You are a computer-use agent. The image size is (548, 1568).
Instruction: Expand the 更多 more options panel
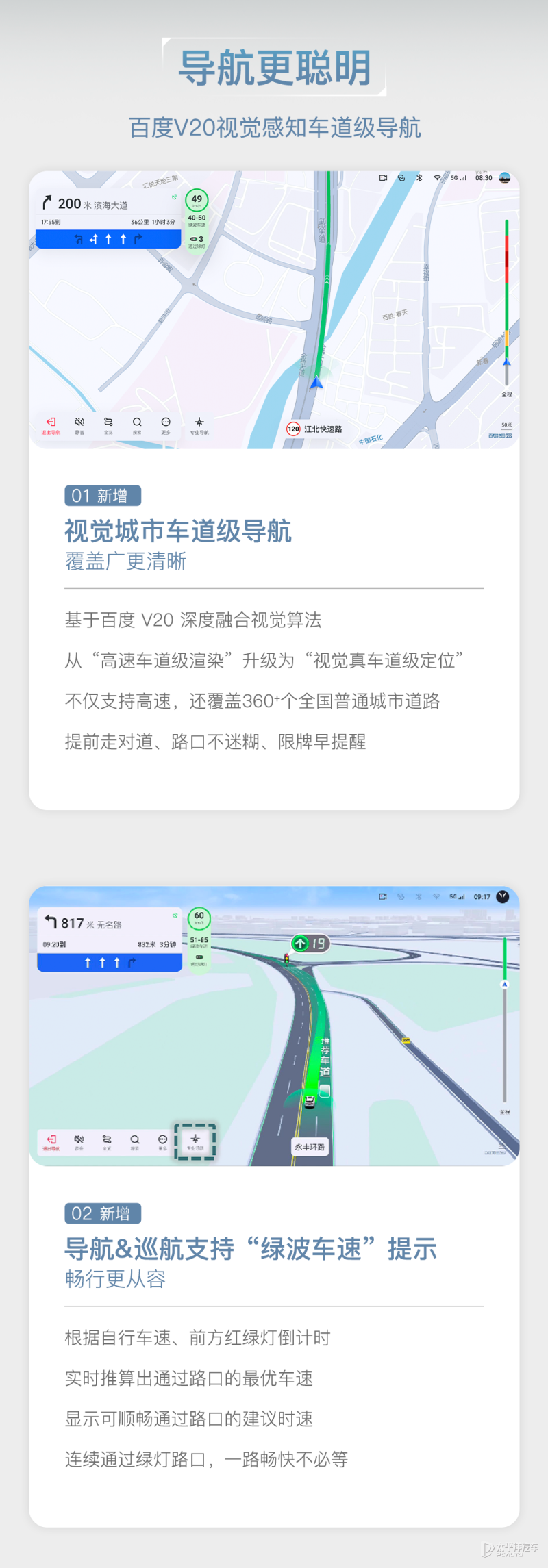click(165, 423)
